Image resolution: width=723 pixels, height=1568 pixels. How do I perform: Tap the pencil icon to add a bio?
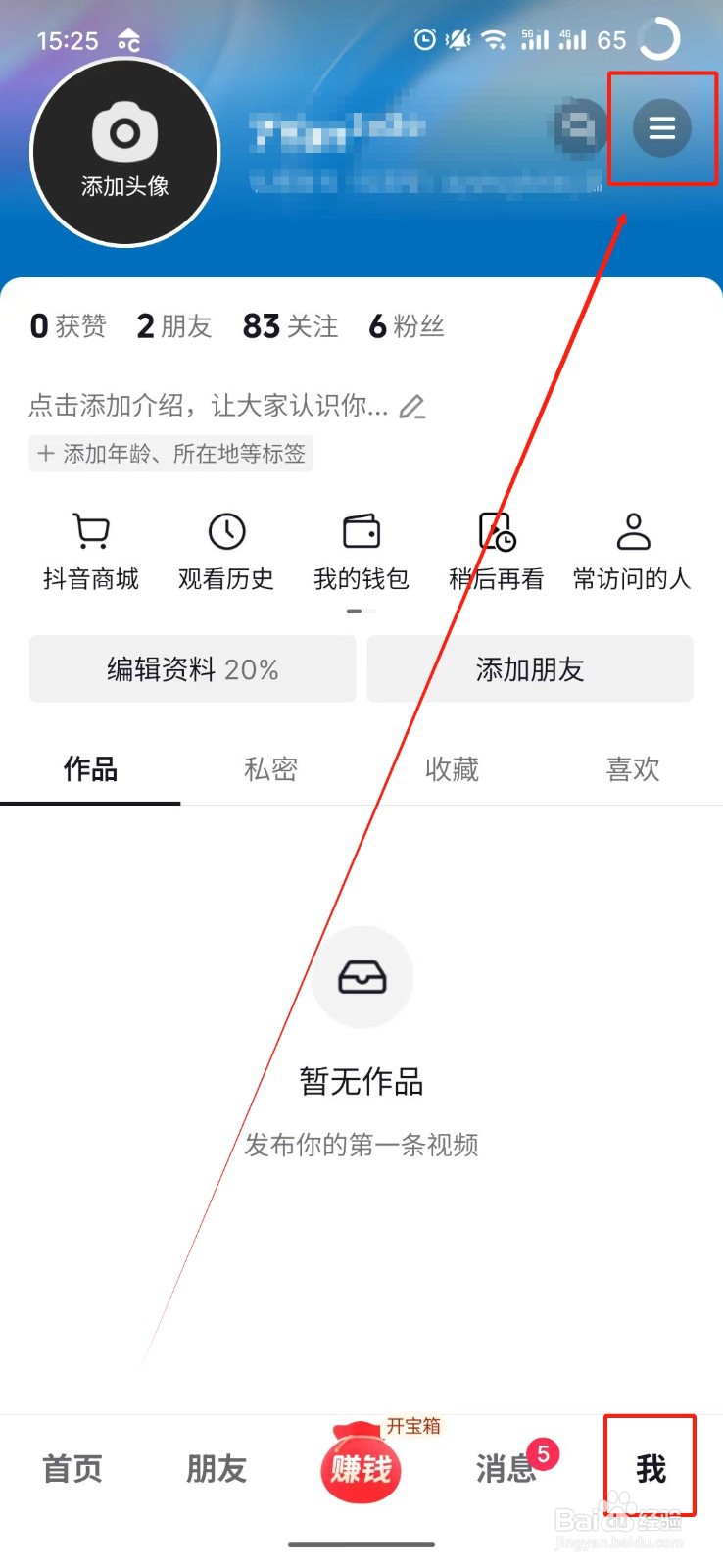click(x=413, y=406)
